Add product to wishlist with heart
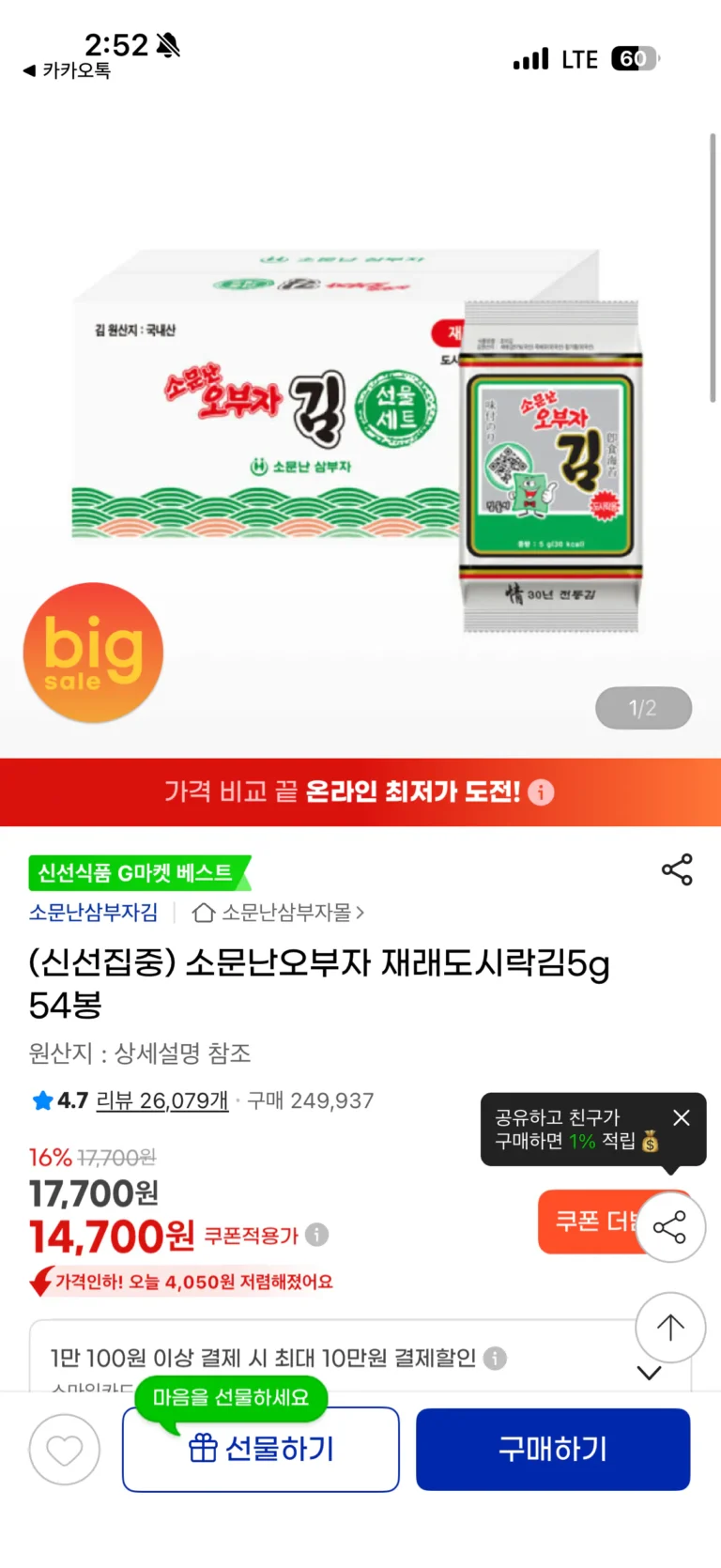 [65, 1450]
